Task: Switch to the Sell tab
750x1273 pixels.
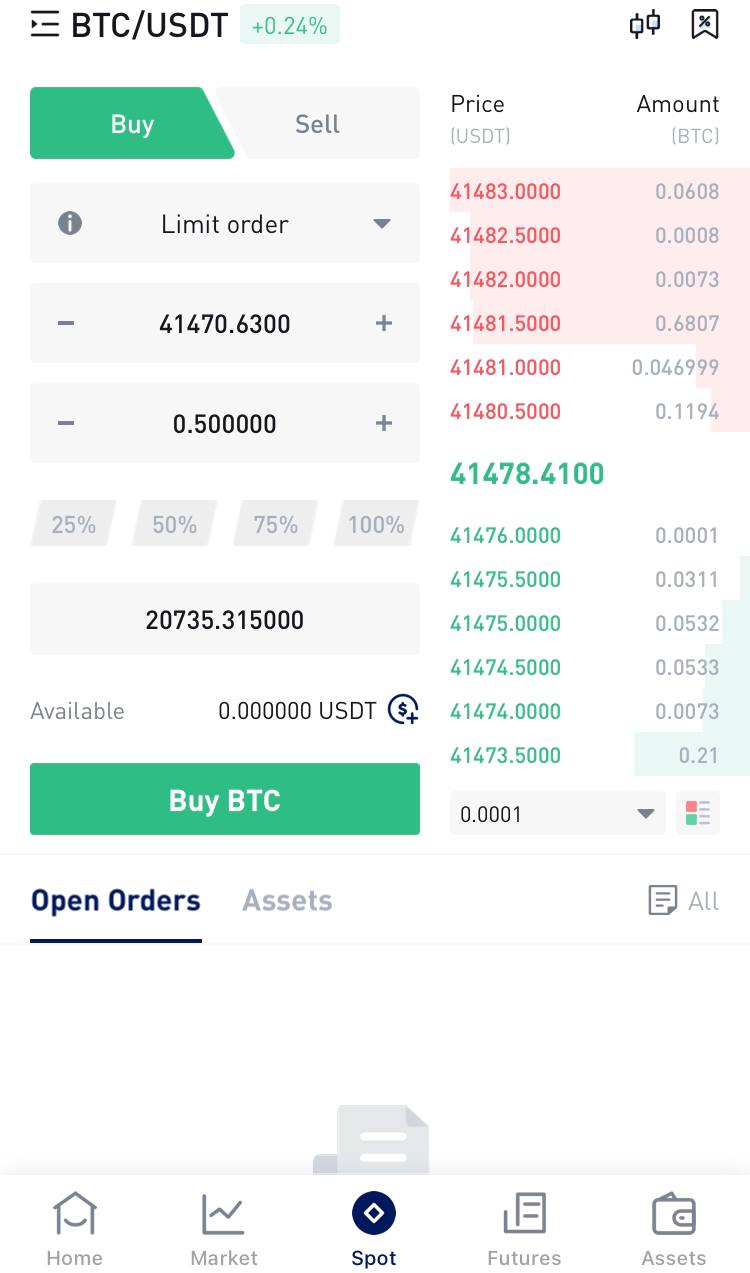Action: pyautogui.click(x=317, y=124)
